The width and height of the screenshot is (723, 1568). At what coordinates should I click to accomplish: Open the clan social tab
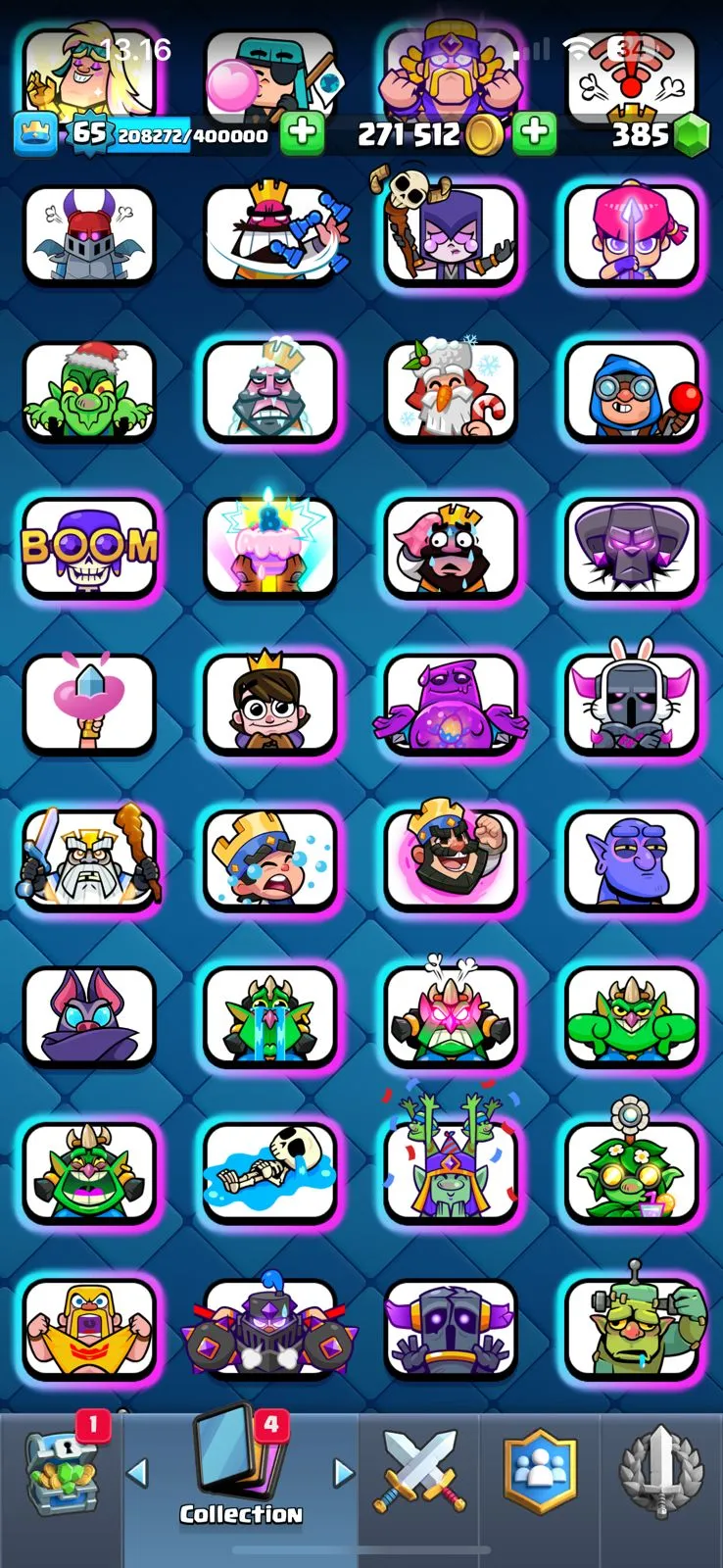click(x=540, y=1472)
